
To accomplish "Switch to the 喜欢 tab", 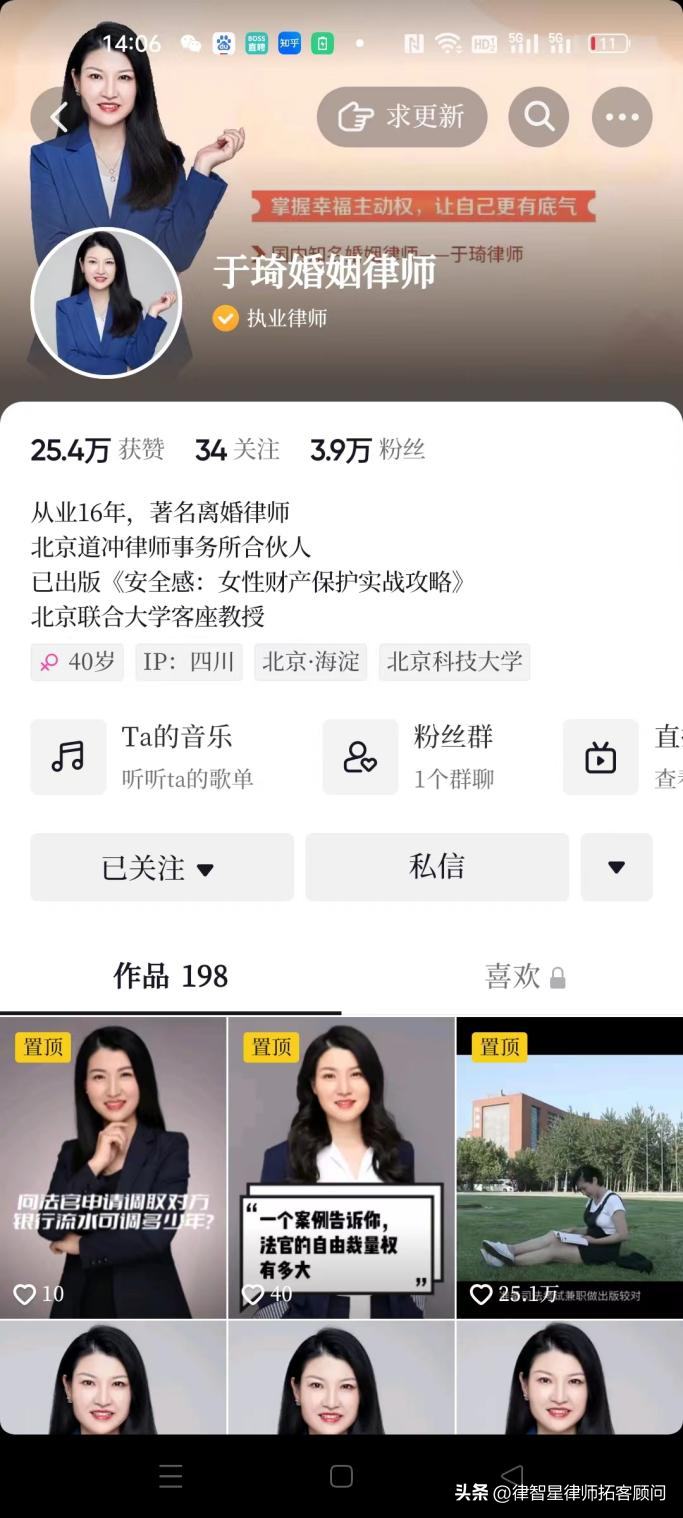I will tap(524, 977).
